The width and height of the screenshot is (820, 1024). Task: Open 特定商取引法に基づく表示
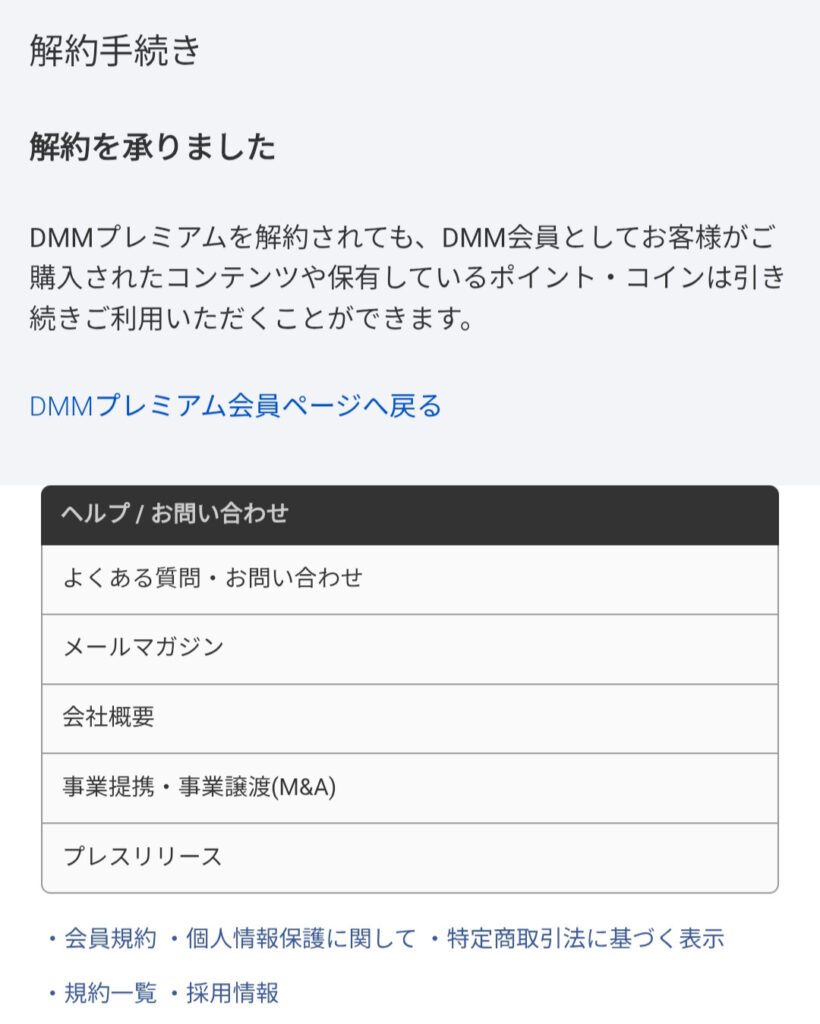(585, 939)
